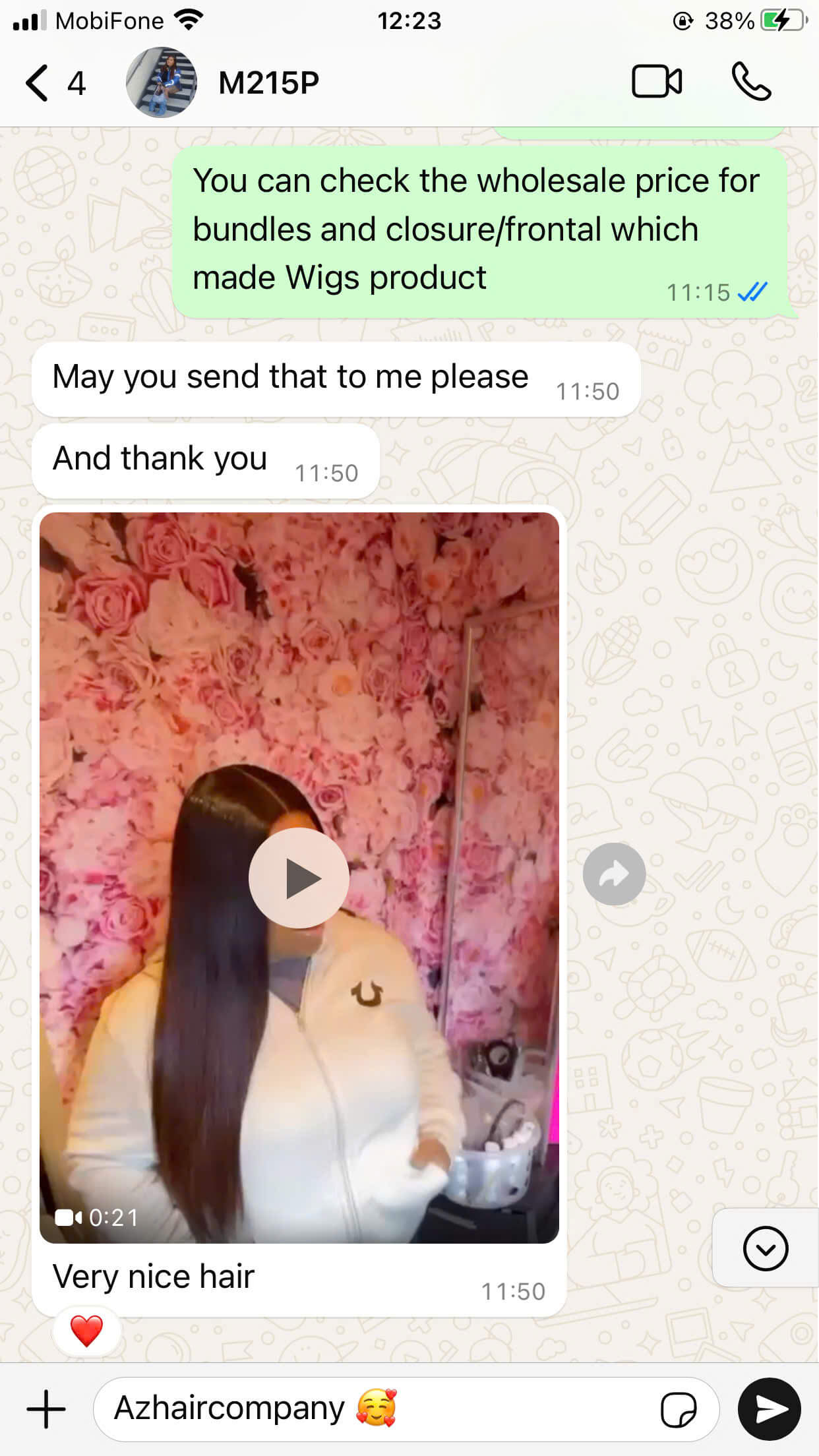Start a voice call with M215P

click(751, 82)
